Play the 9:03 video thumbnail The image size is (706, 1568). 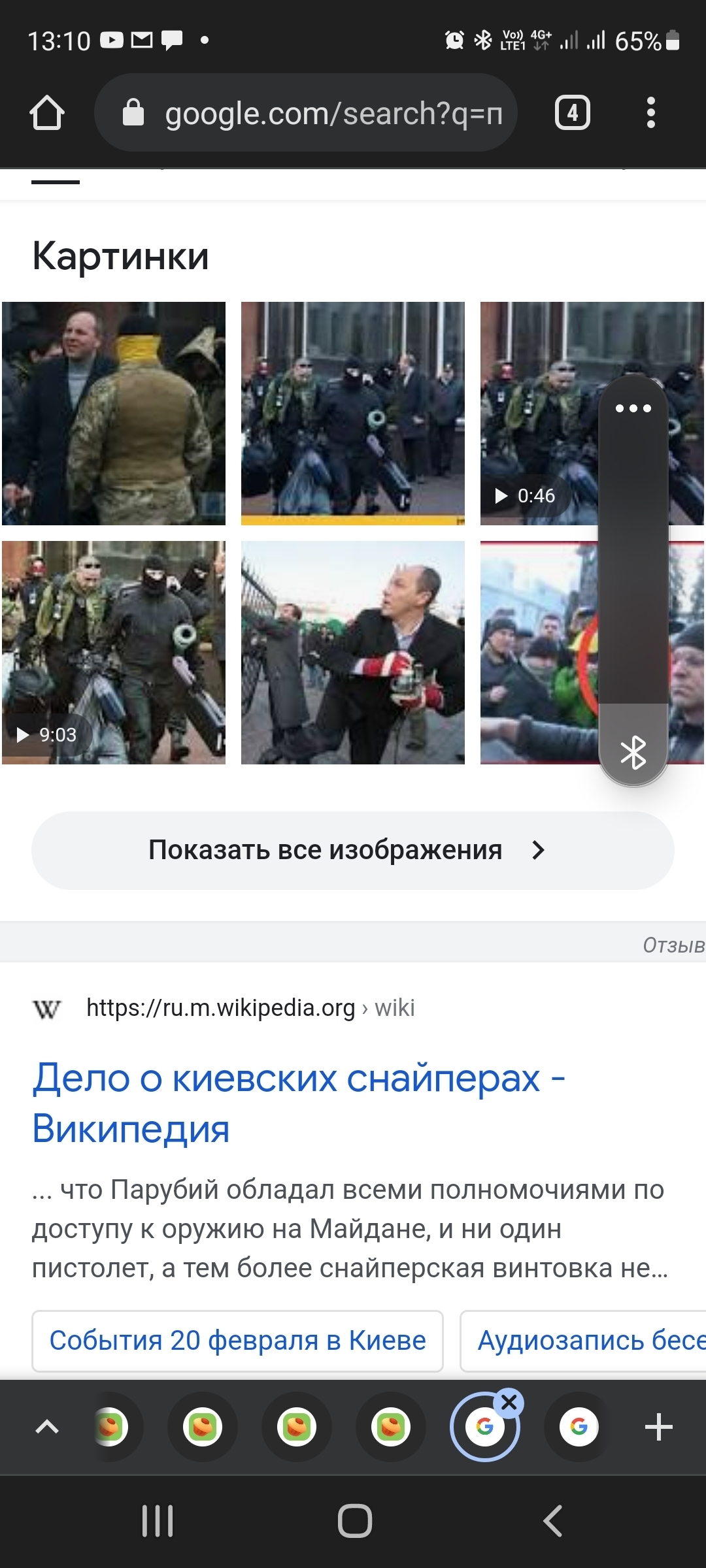click(x=114, y=653)
